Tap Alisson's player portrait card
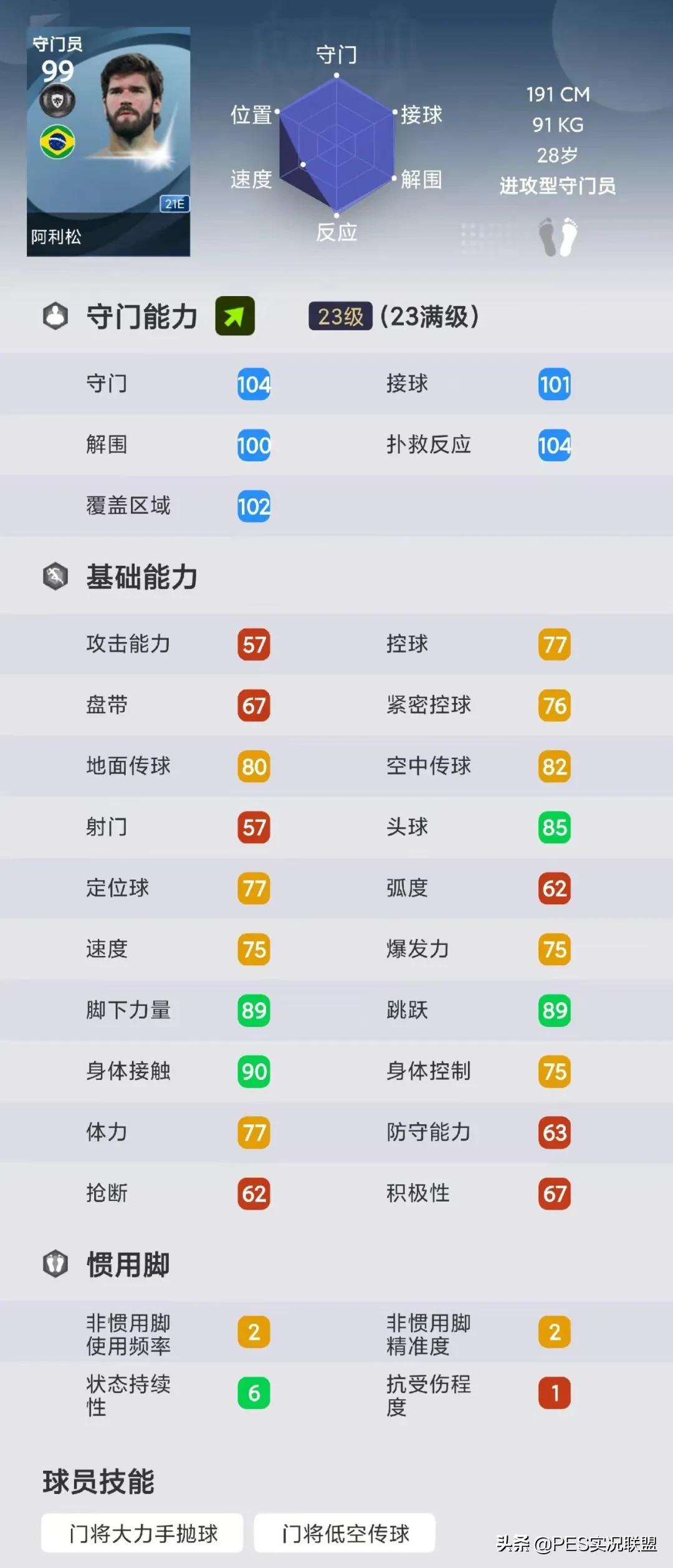 107,140
